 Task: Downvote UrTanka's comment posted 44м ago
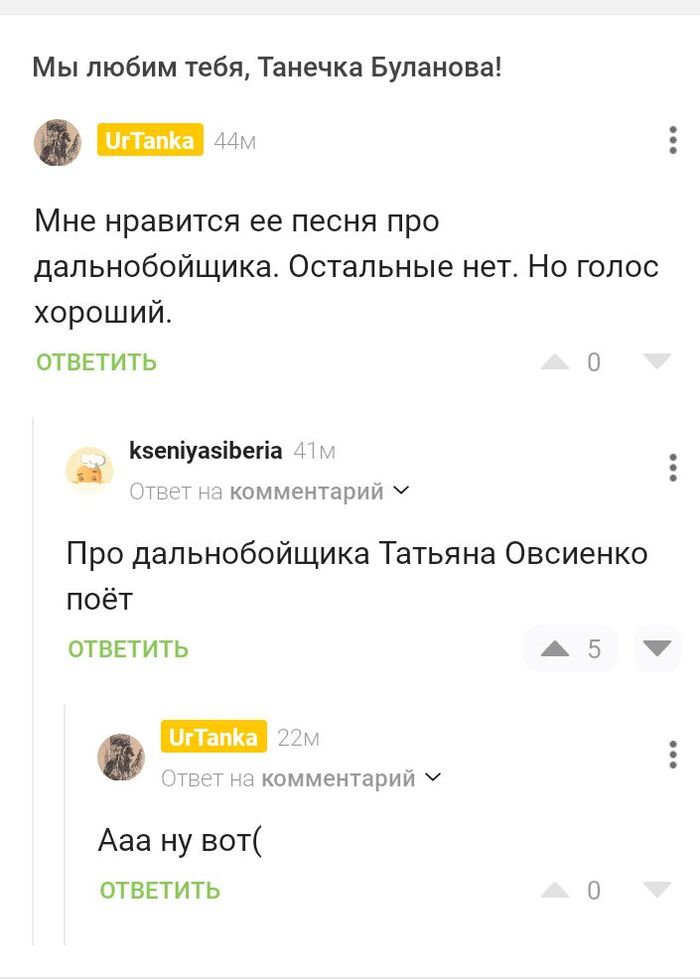pos(657,361)
